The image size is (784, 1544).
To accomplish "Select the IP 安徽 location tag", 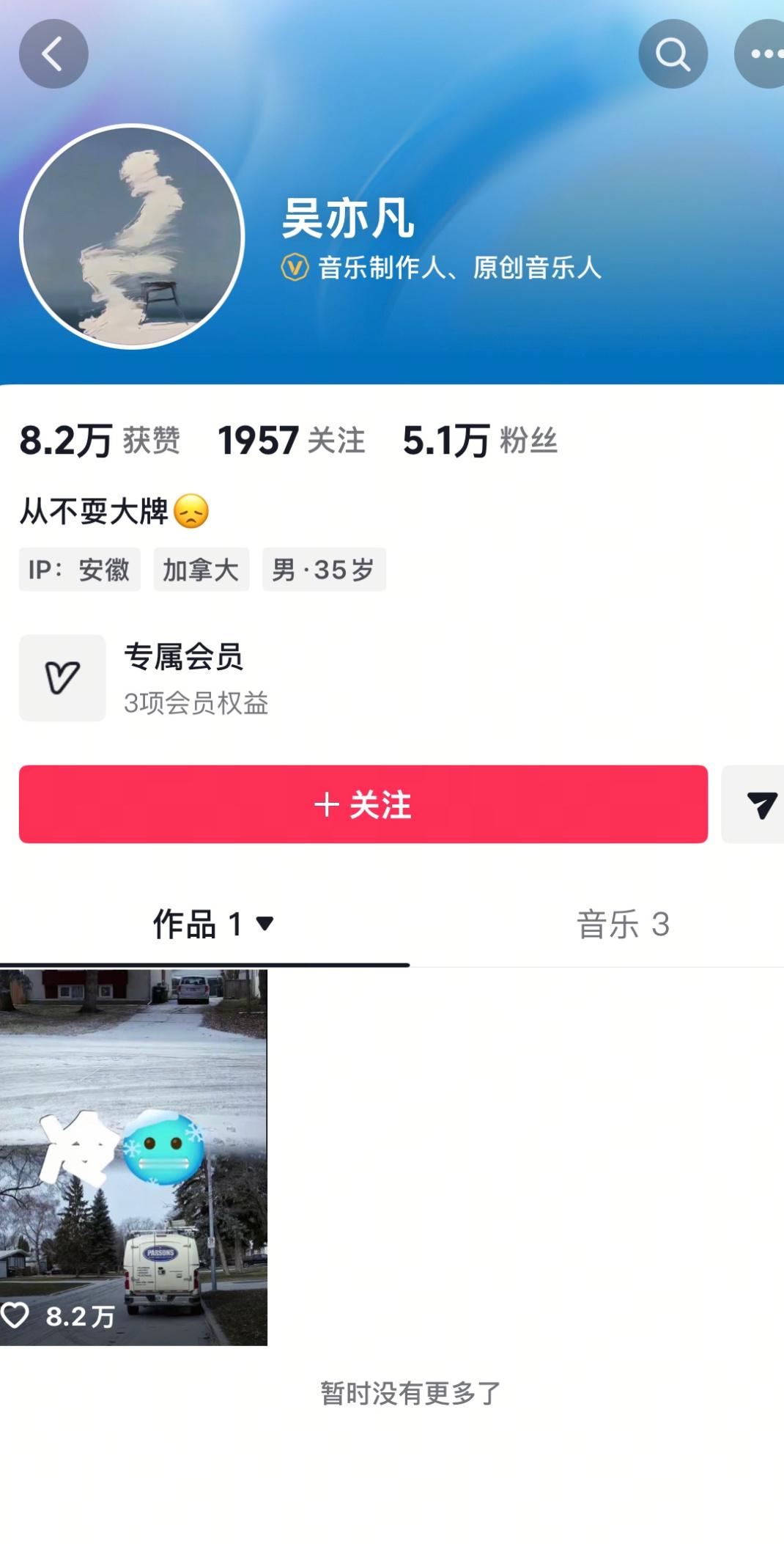I will [78, 570].
